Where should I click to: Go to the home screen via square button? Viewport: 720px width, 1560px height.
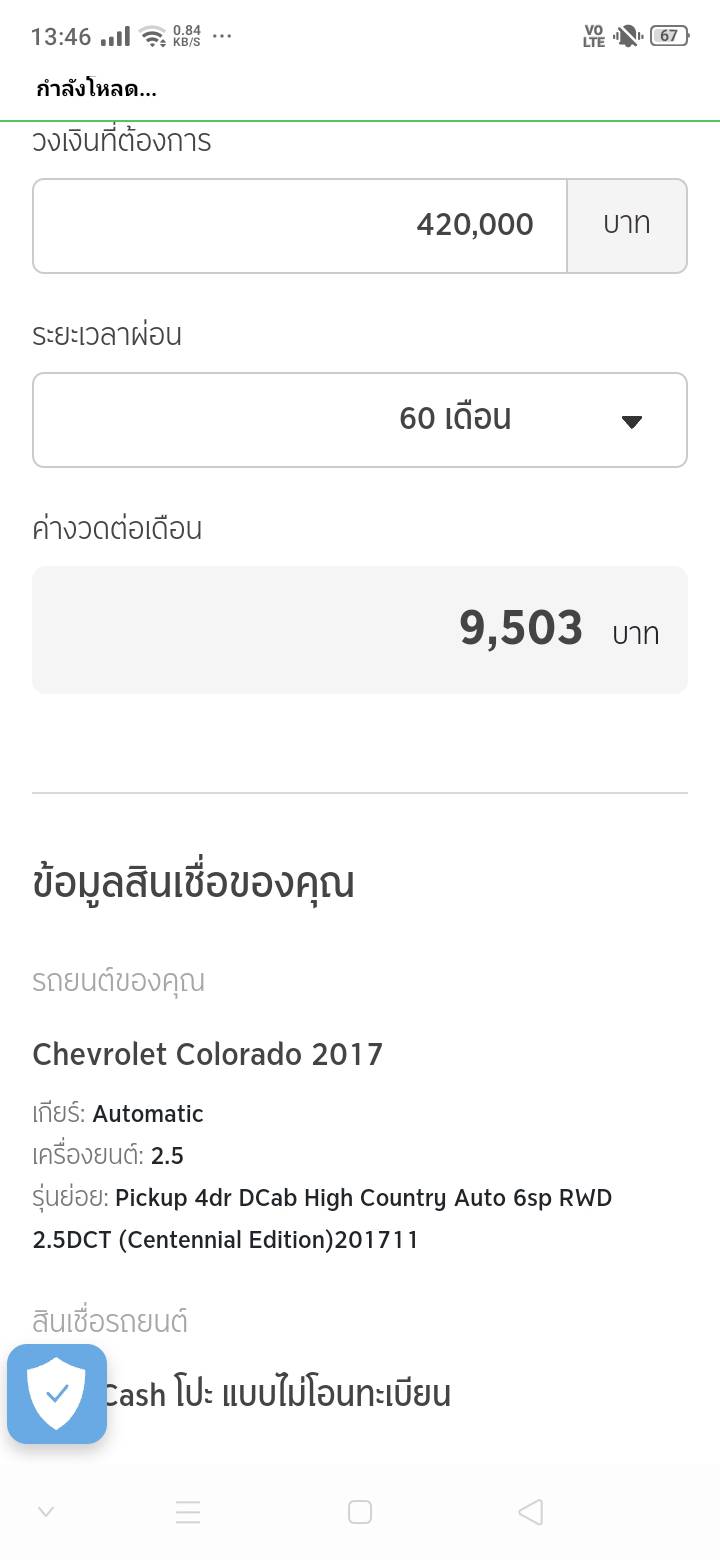click(x=360, y=1512)
